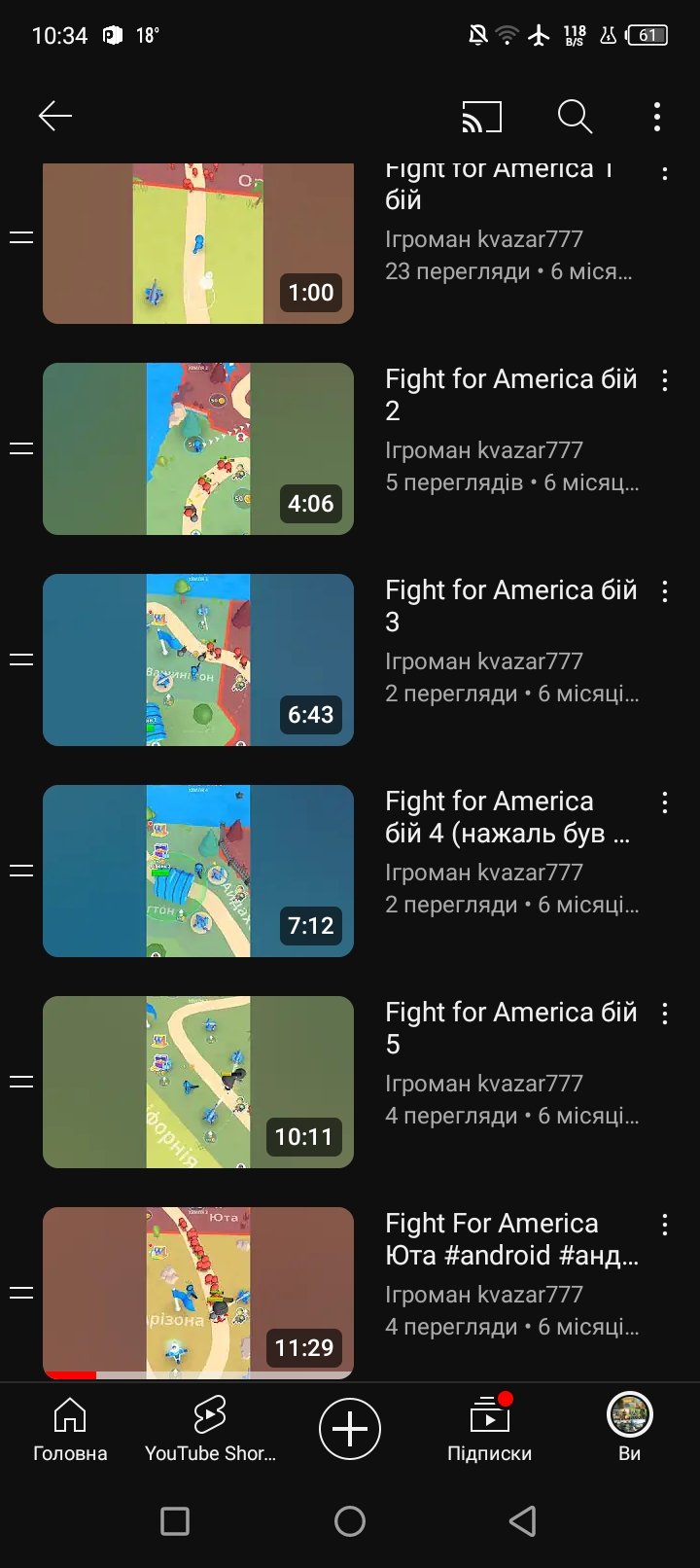Open the top bar overflow menu
700x1568 pixels.
pyautogui.click(x=657, y=117)
